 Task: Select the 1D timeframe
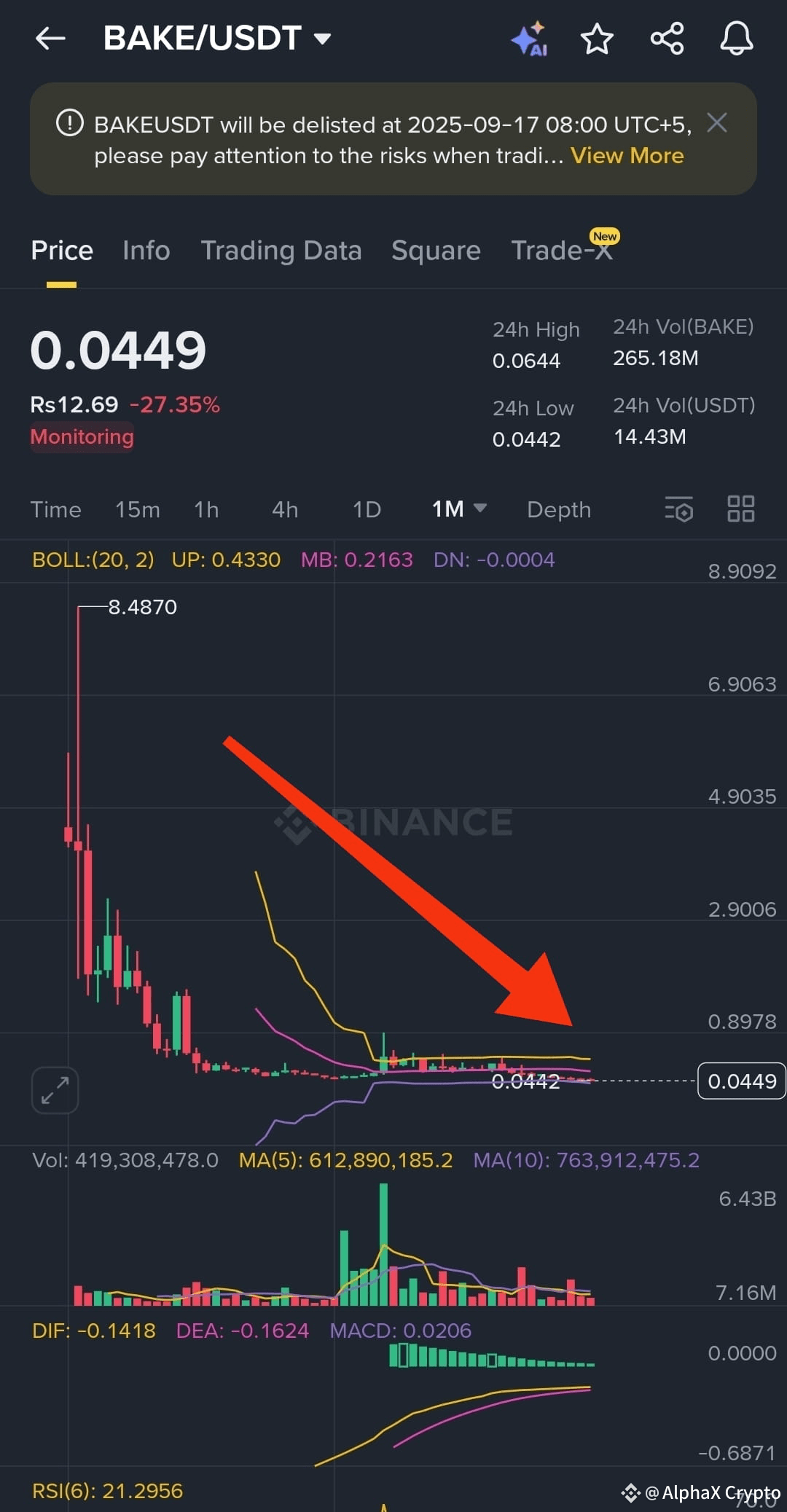pos(367,510)
